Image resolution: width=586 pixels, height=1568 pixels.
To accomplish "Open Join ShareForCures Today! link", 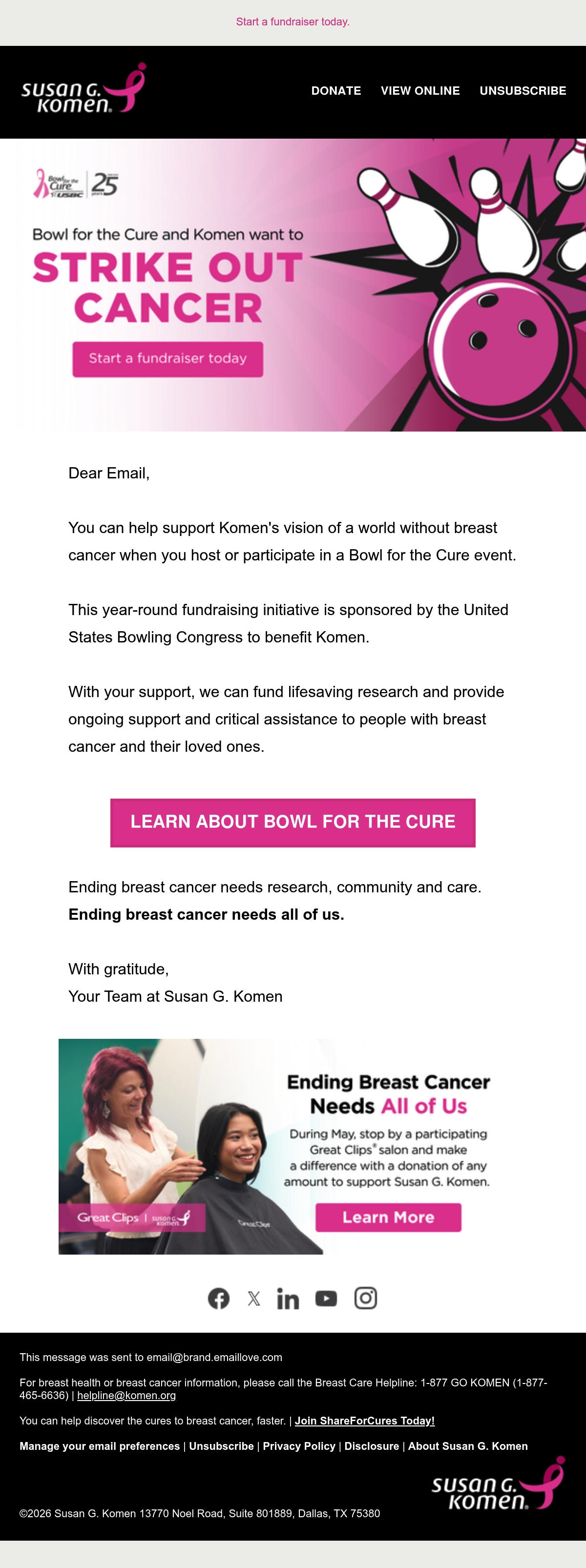I will pyautogui.click(x=364, y=1421).
